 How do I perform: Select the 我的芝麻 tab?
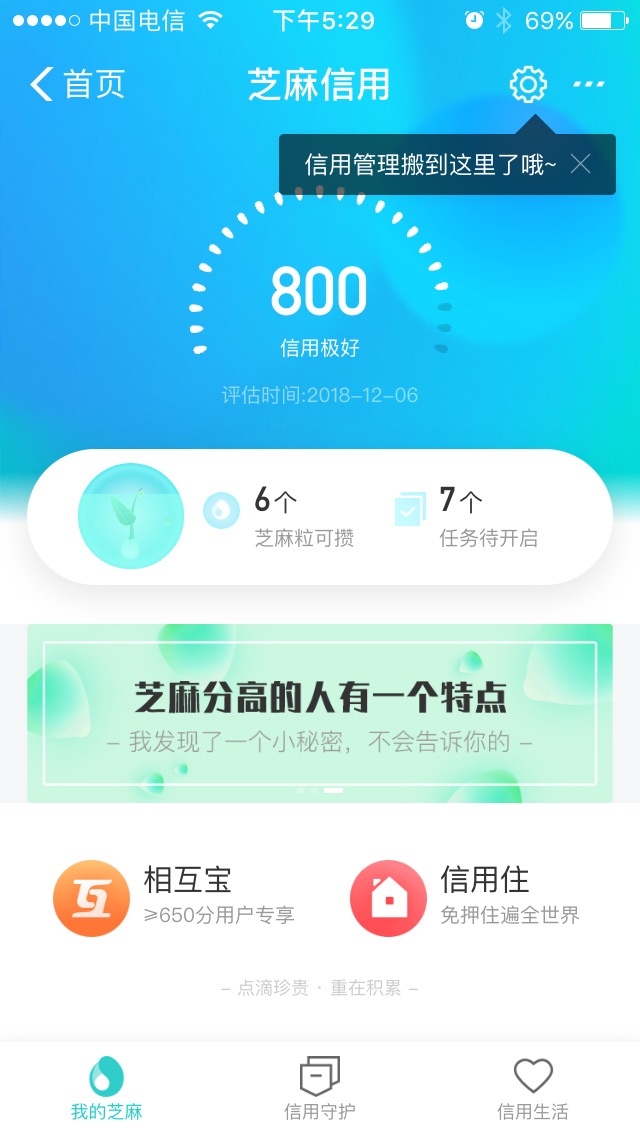click(x=107, y=1089)
